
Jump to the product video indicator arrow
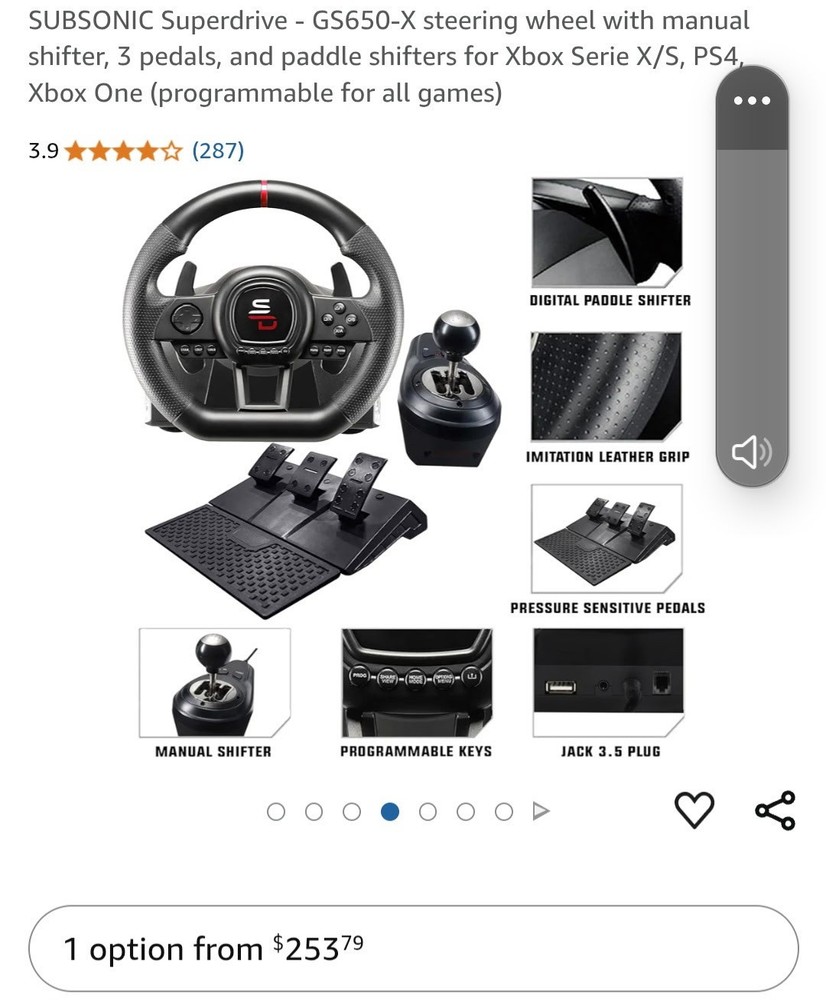point(541,811)
